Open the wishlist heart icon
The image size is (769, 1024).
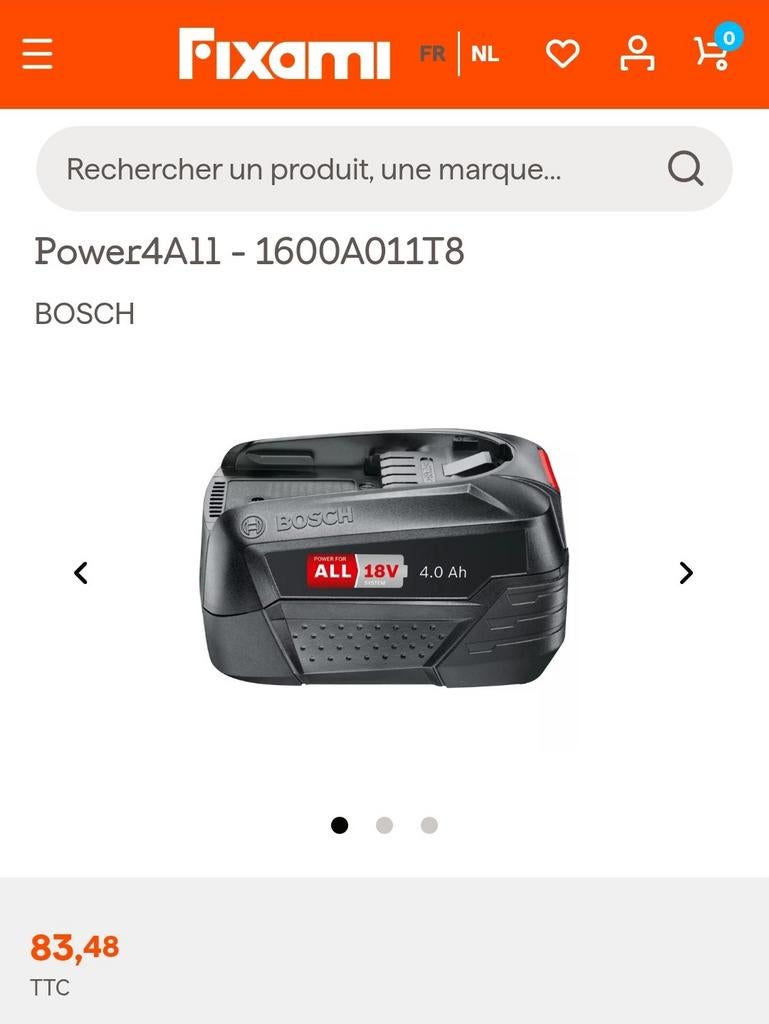click(563, 54)
